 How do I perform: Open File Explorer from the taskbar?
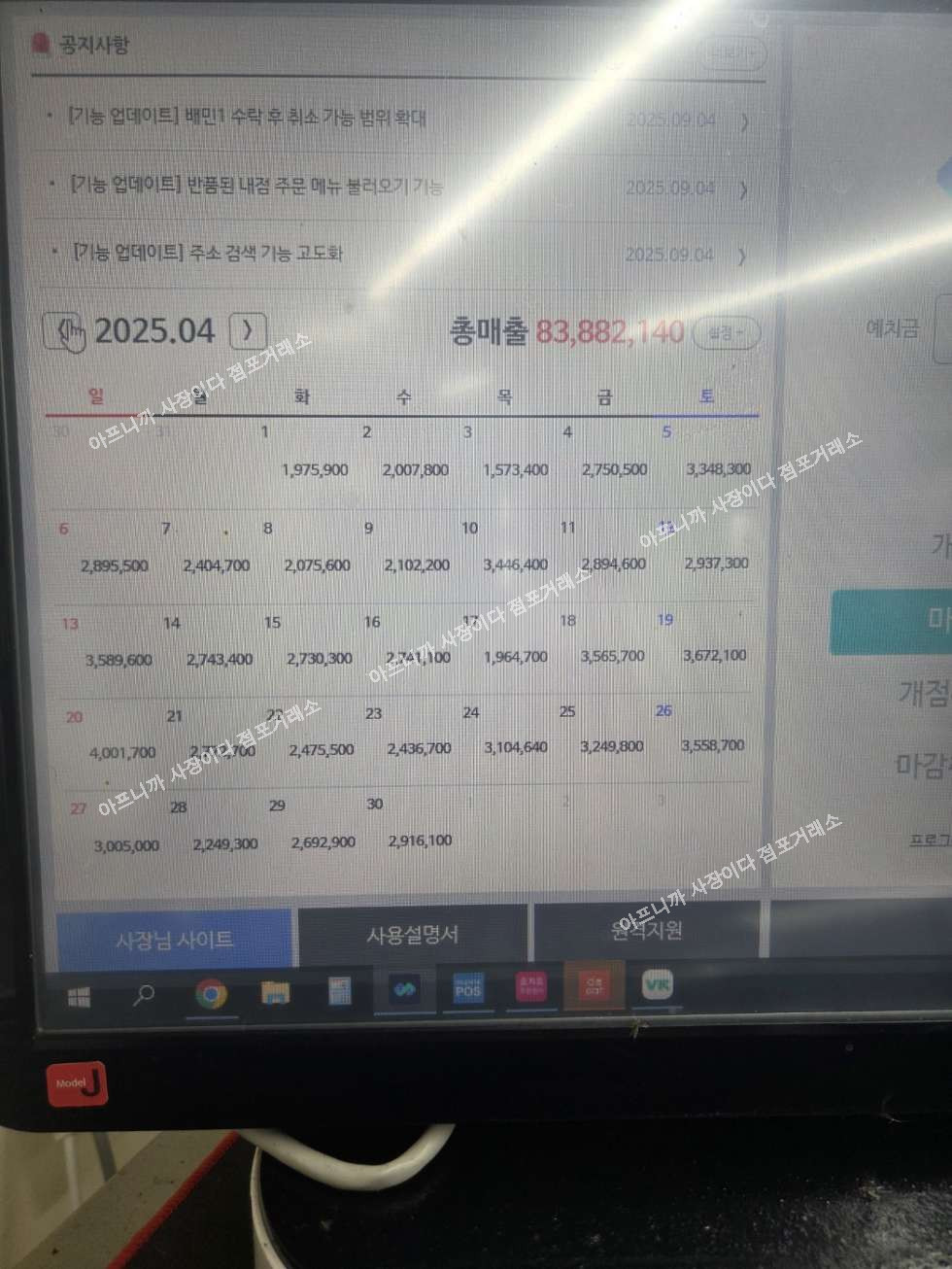[276, 993]
